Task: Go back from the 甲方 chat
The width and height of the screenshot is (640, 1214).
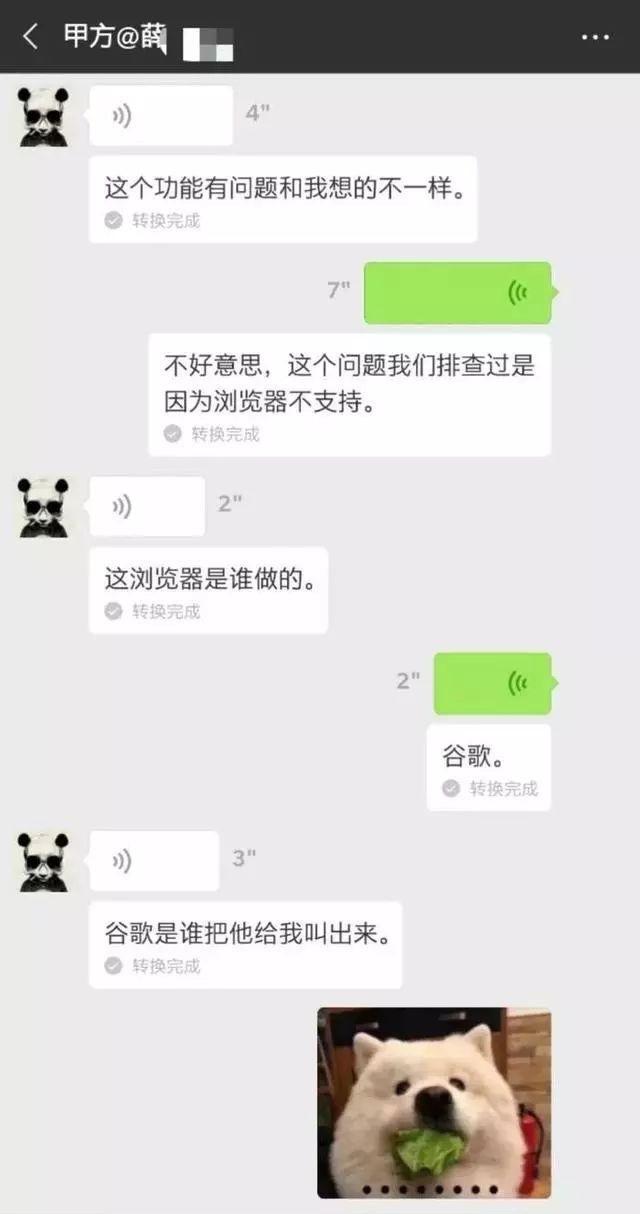Action: pos(30,37)
